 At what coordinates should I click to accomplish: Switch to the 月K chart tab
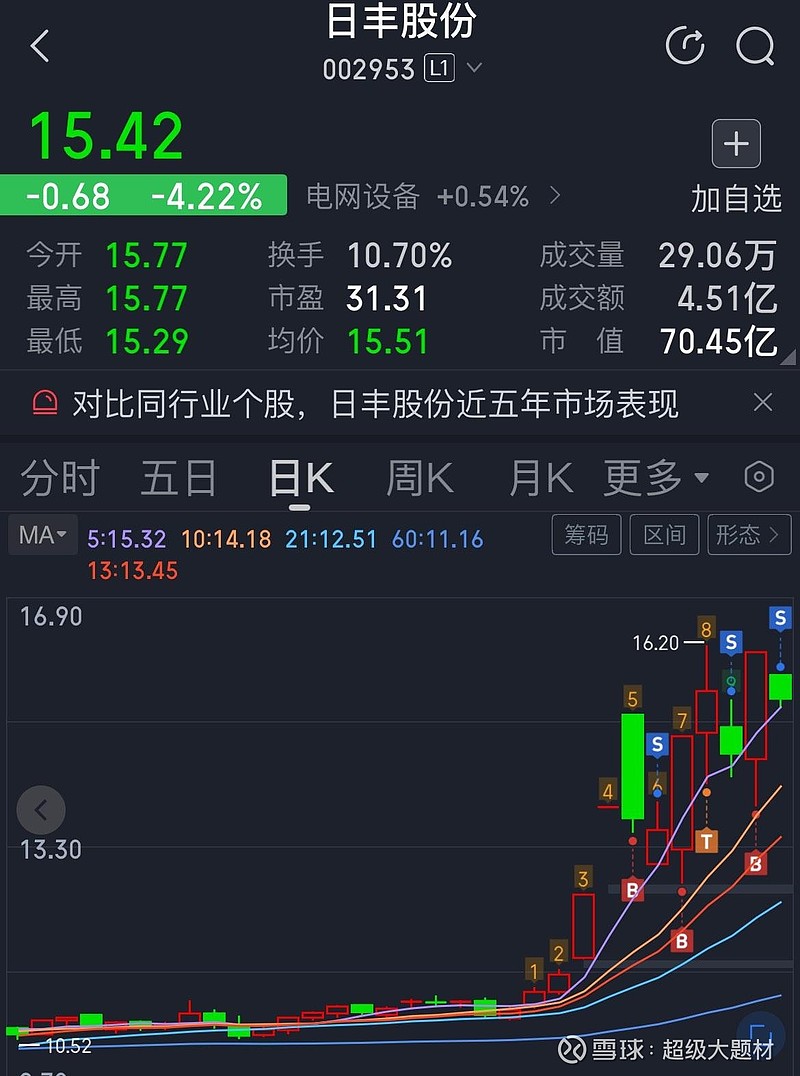(x=541, y=478)
